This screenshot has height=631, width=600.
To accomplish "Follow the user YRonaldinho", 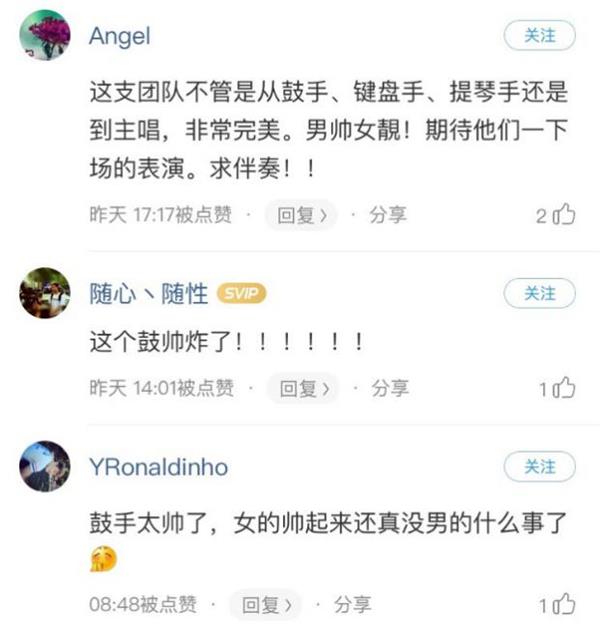I will 539,466.
